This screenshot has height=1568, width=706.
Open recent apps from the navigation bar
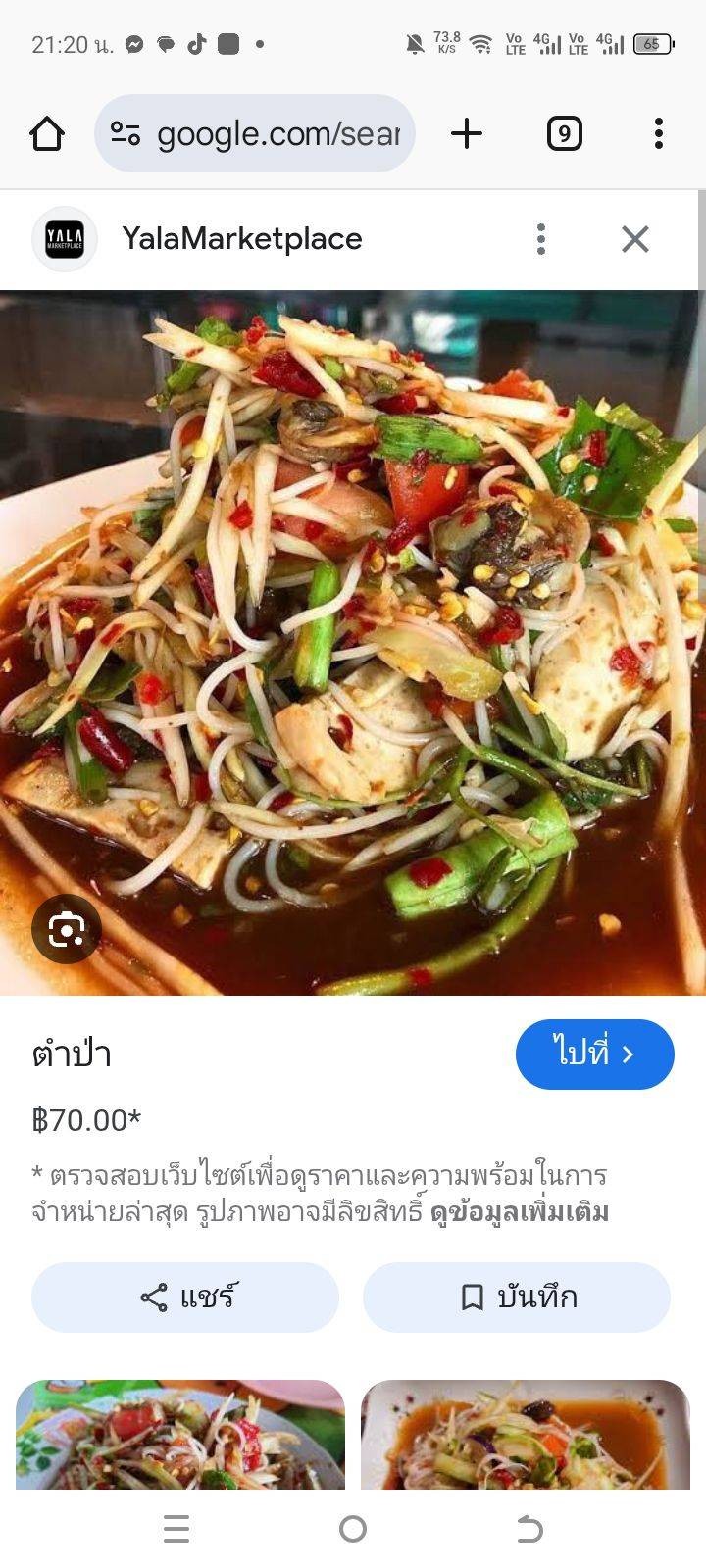point(176,1529)
